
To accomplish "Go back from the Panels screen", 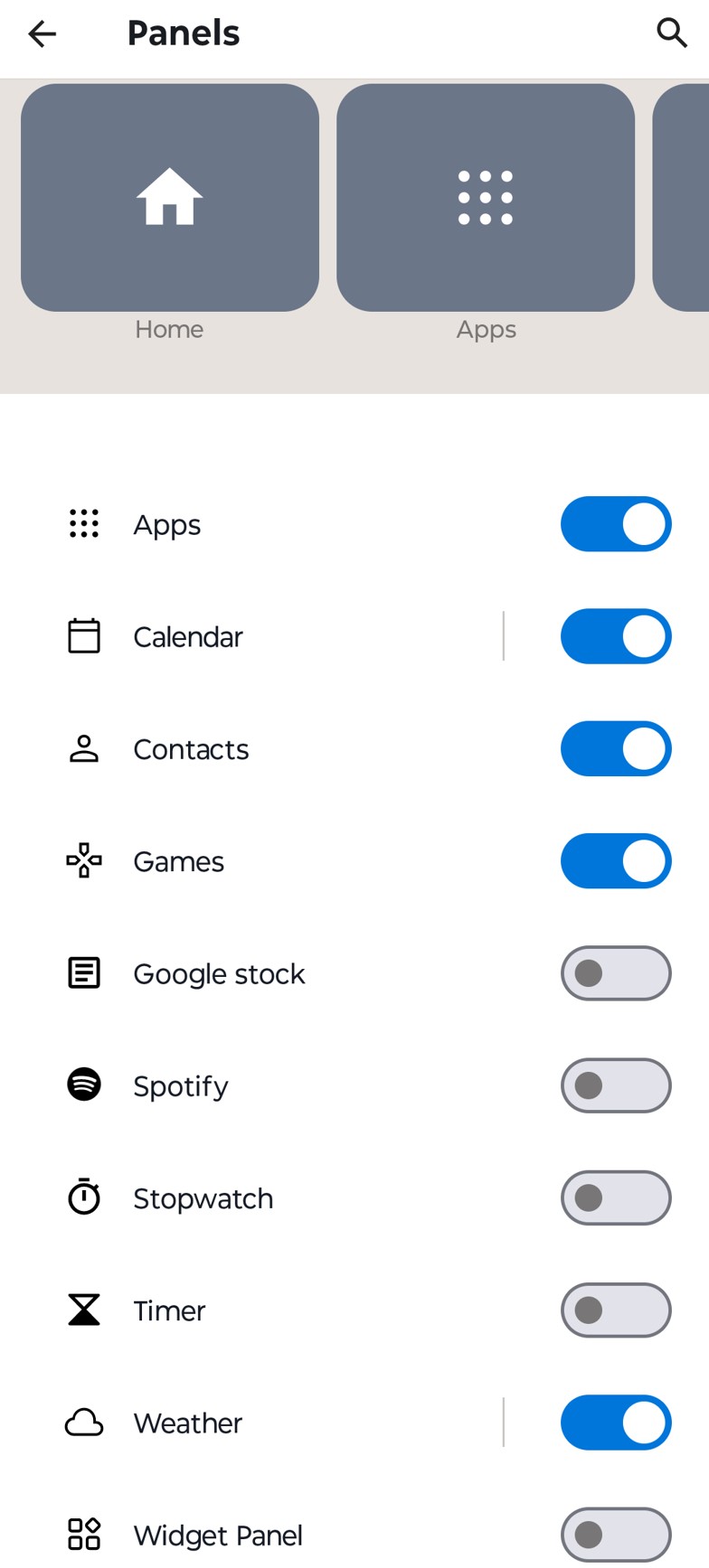I will 42,34.
